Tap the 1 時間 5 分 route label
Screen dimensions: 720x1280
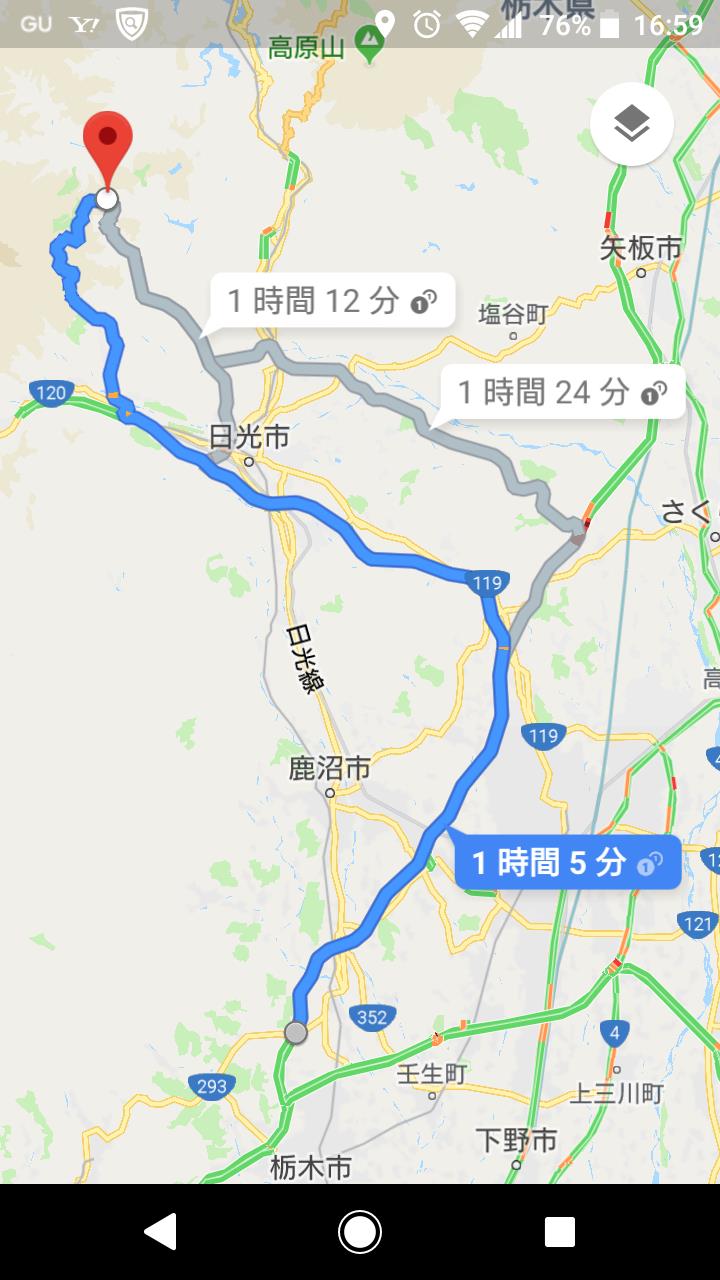click(567, 862)
